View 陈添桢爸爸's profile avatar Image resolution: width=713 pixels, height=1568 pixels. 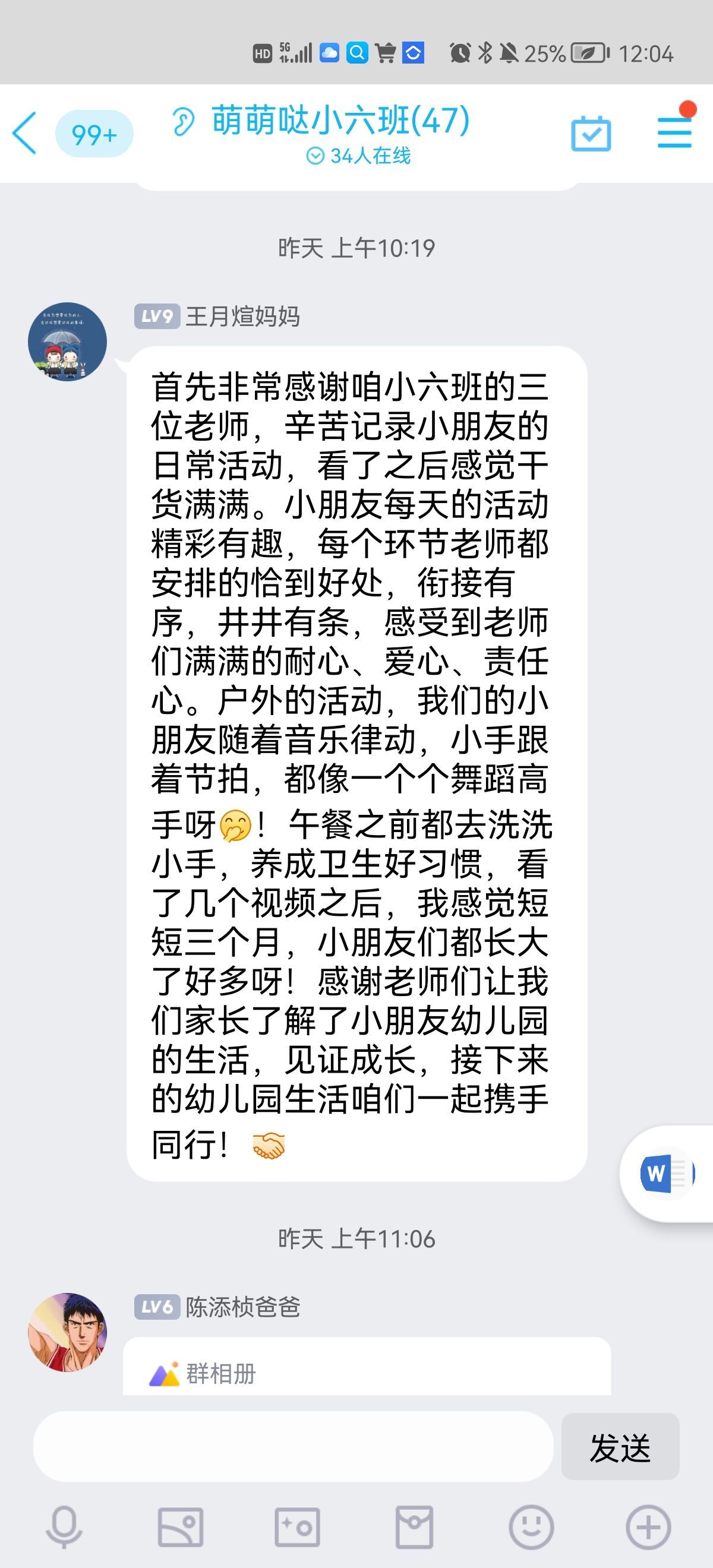click(68, 1332)
